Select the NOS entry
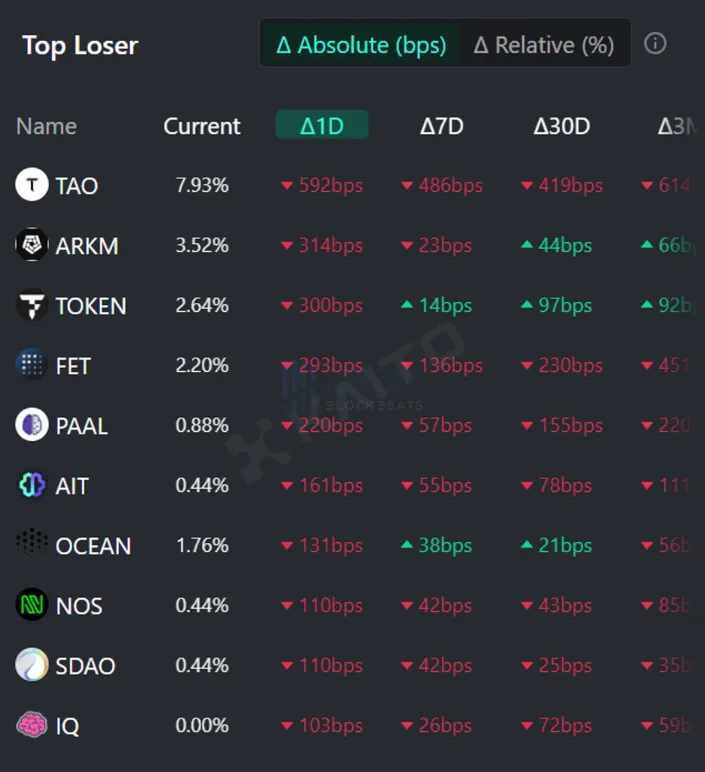The width and height of the screenshot is (705, 772). click(79, 606)
